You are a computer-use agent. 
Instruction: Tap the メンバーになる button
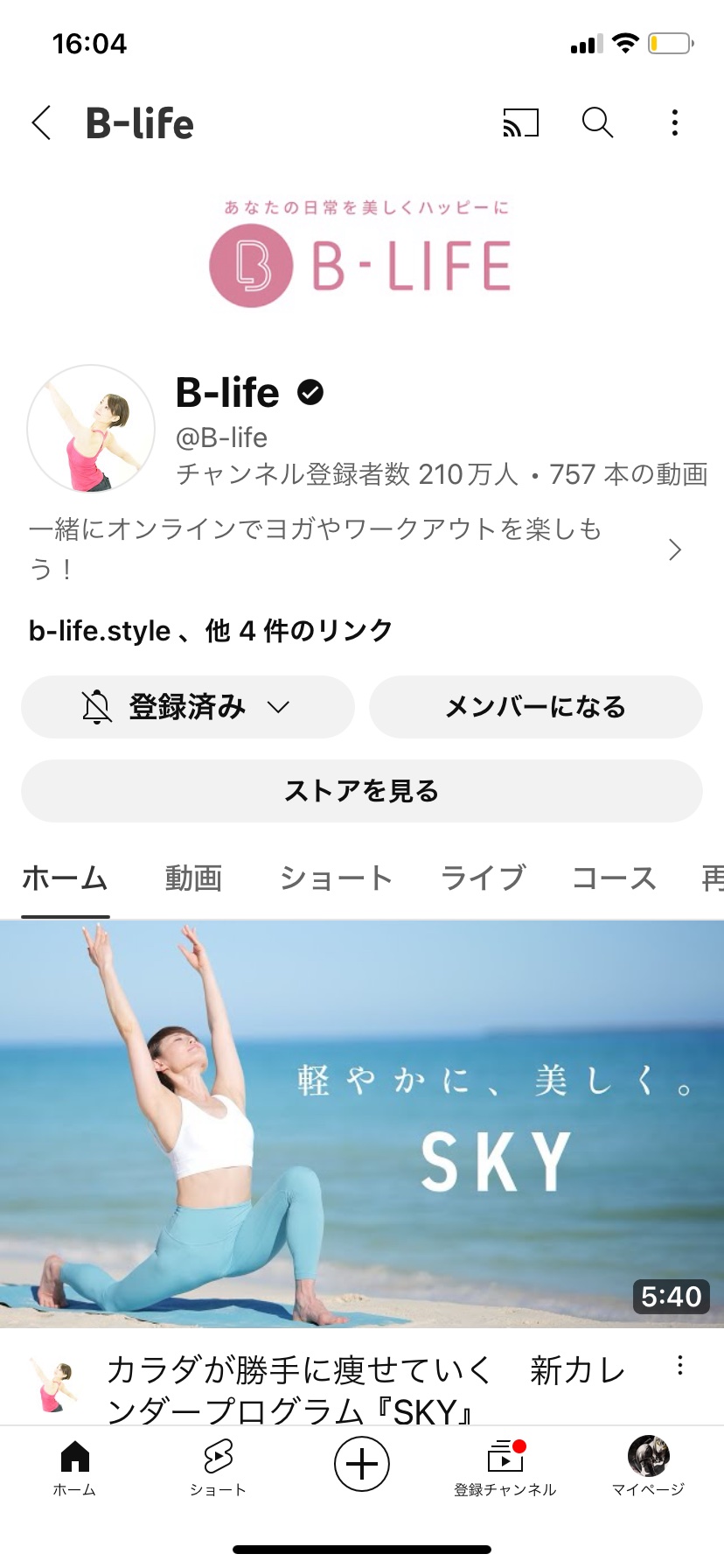coord(535,707)
